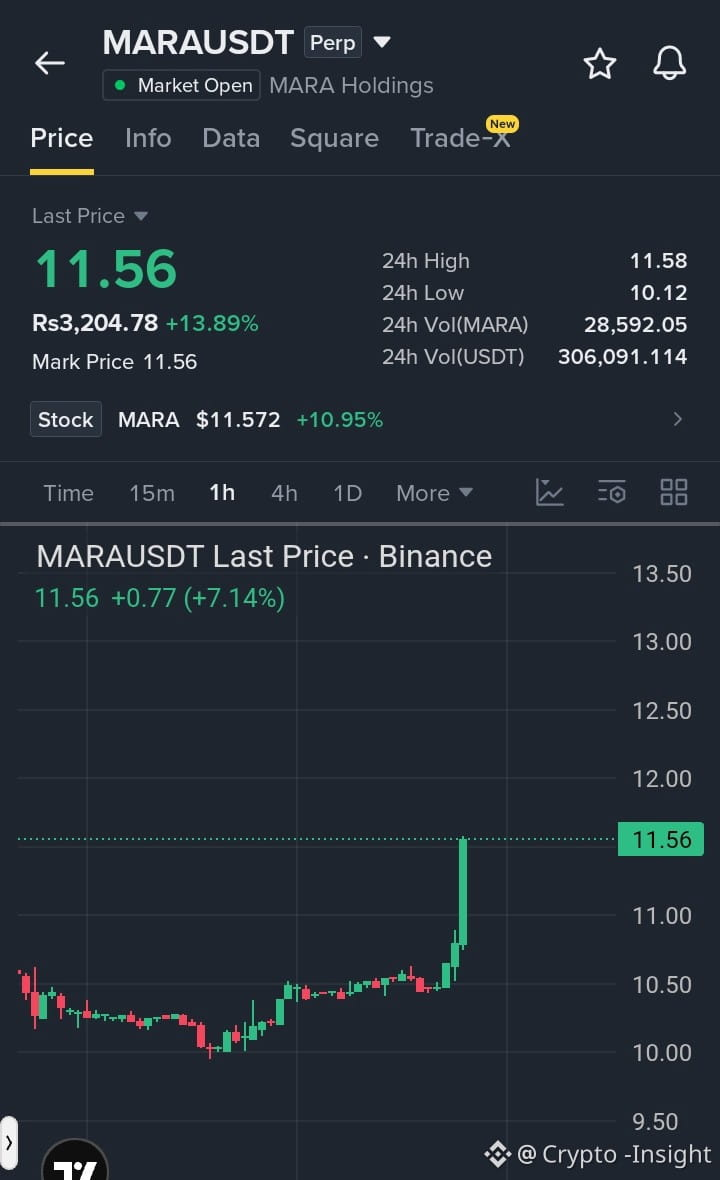Open the price alert bell
This screenshot has height=1180, width=720.
669,63
